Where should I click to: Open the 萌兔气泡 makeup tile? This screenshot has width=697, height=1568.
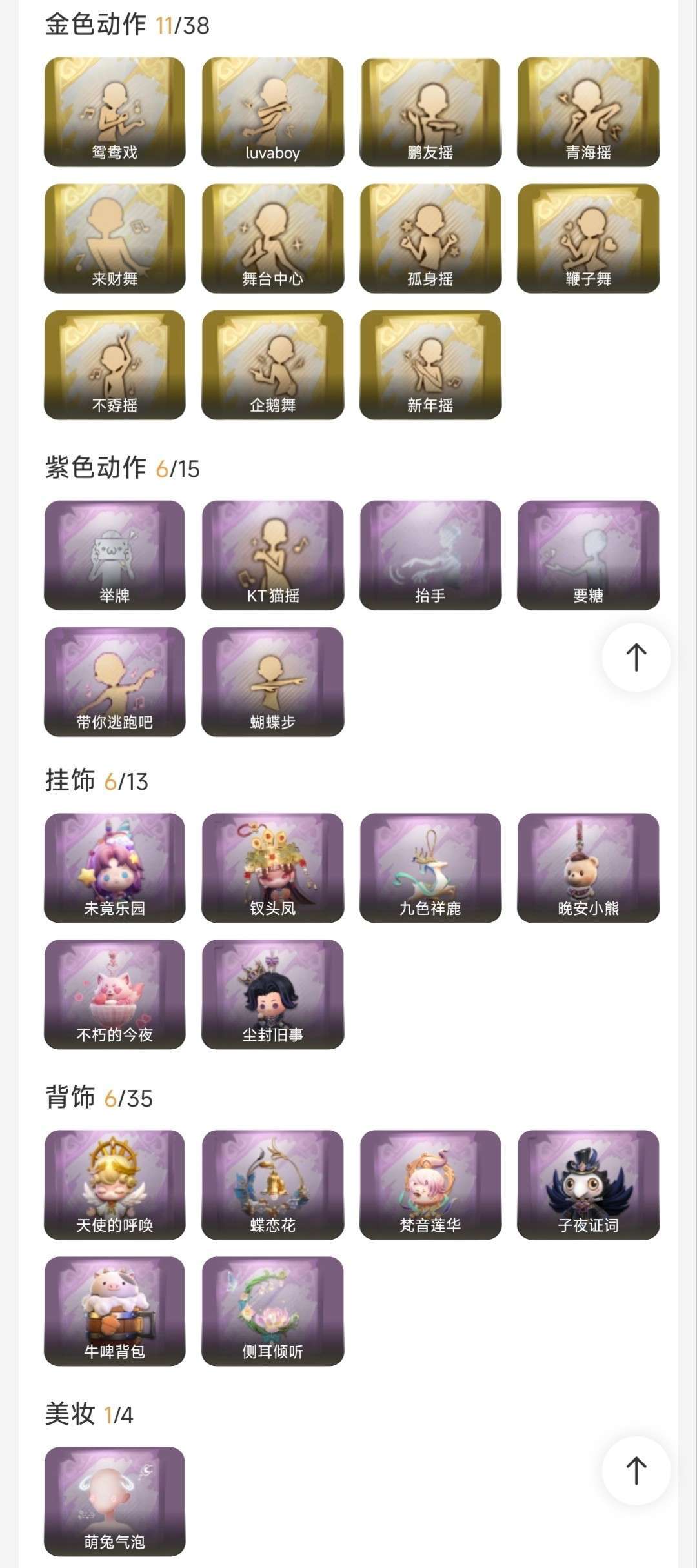114,1501
